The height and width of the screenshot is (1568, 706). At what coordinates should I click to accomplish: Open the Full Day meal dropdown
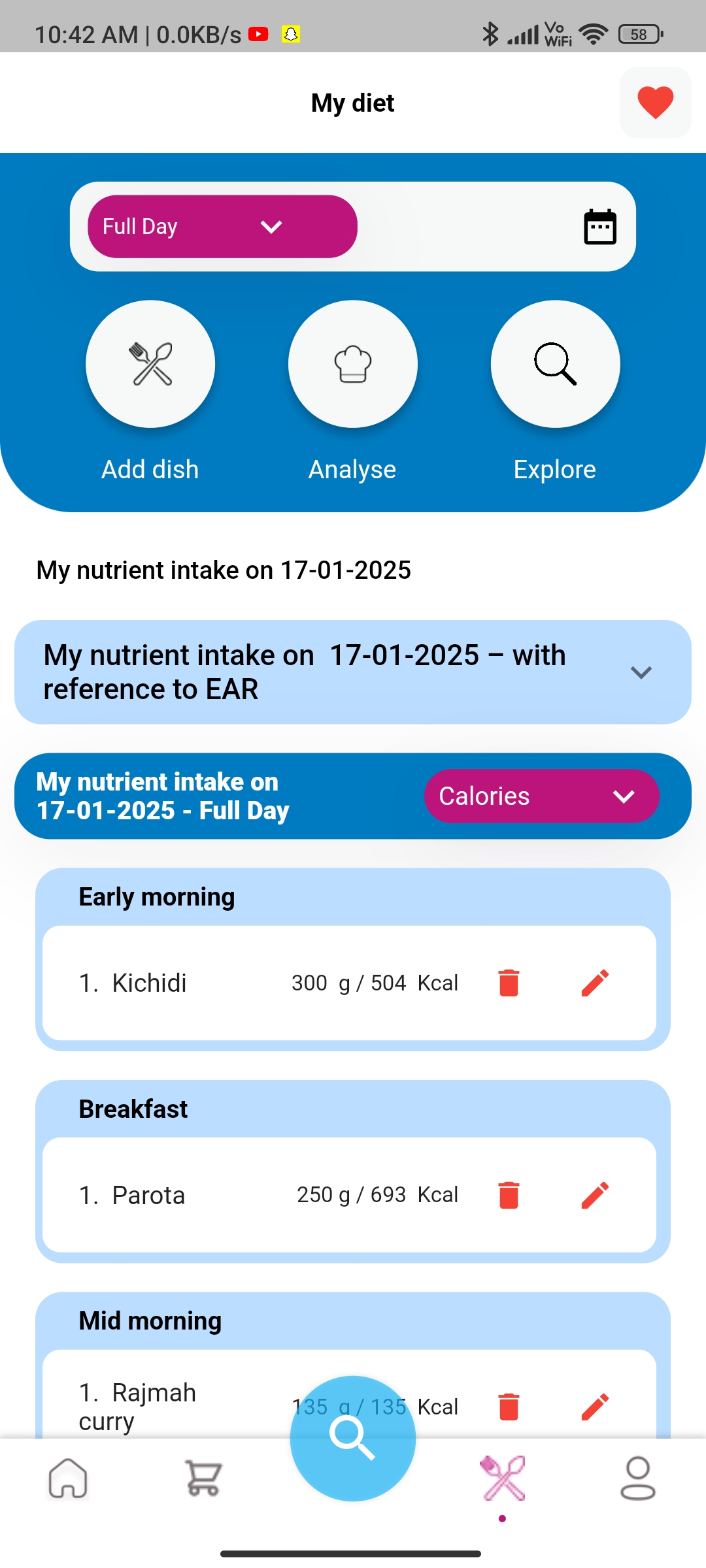click(x=222, y=227)
